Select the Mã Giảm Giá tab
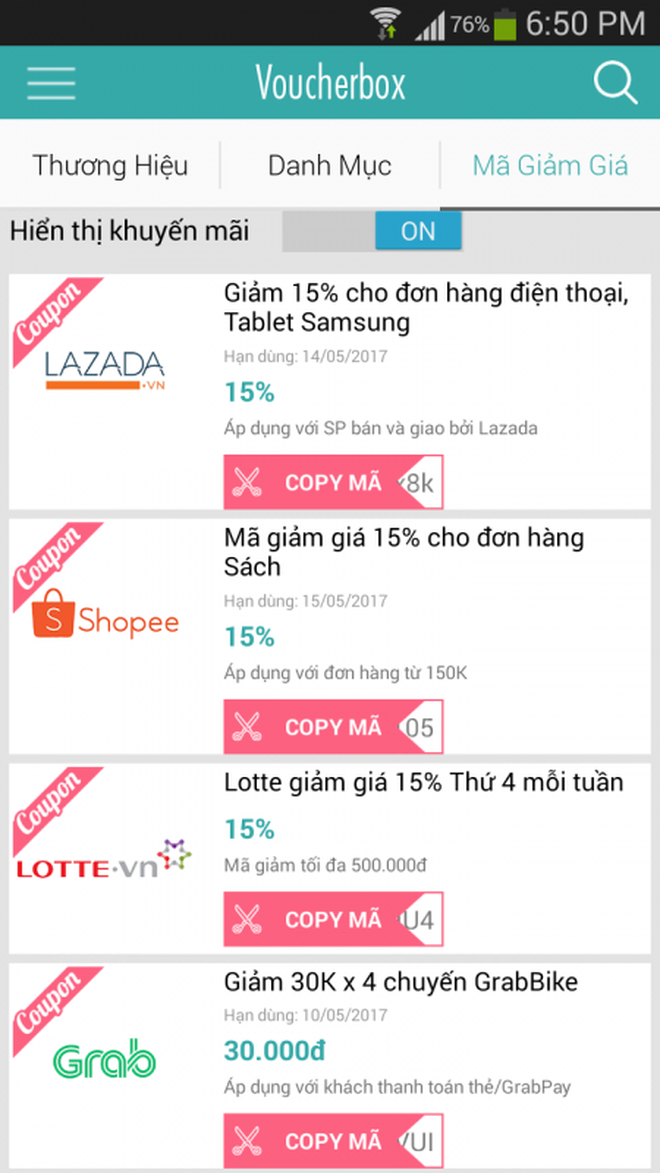Image resolution: width=660 pixels, height=1173 pixels. 550,165
